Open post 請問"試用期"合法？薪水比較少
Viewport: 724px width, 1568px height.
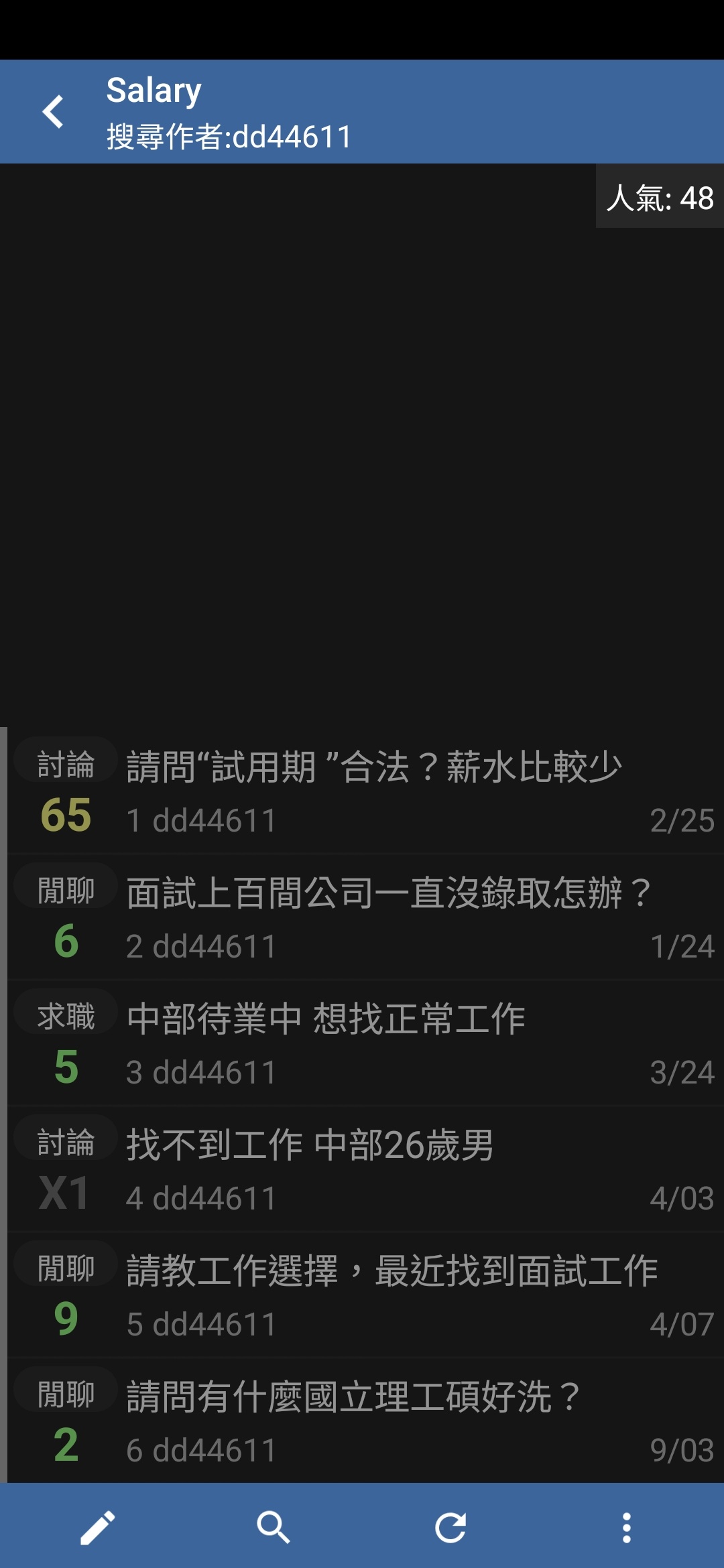click(x=365, y=791)
